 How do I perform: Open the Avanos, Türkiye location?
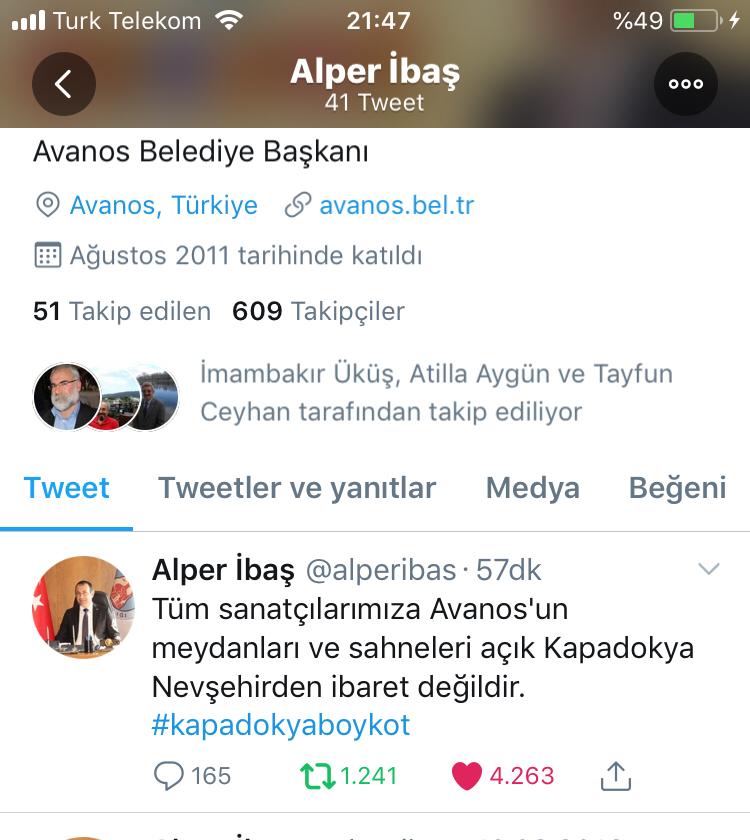click(x=163, y=206)
